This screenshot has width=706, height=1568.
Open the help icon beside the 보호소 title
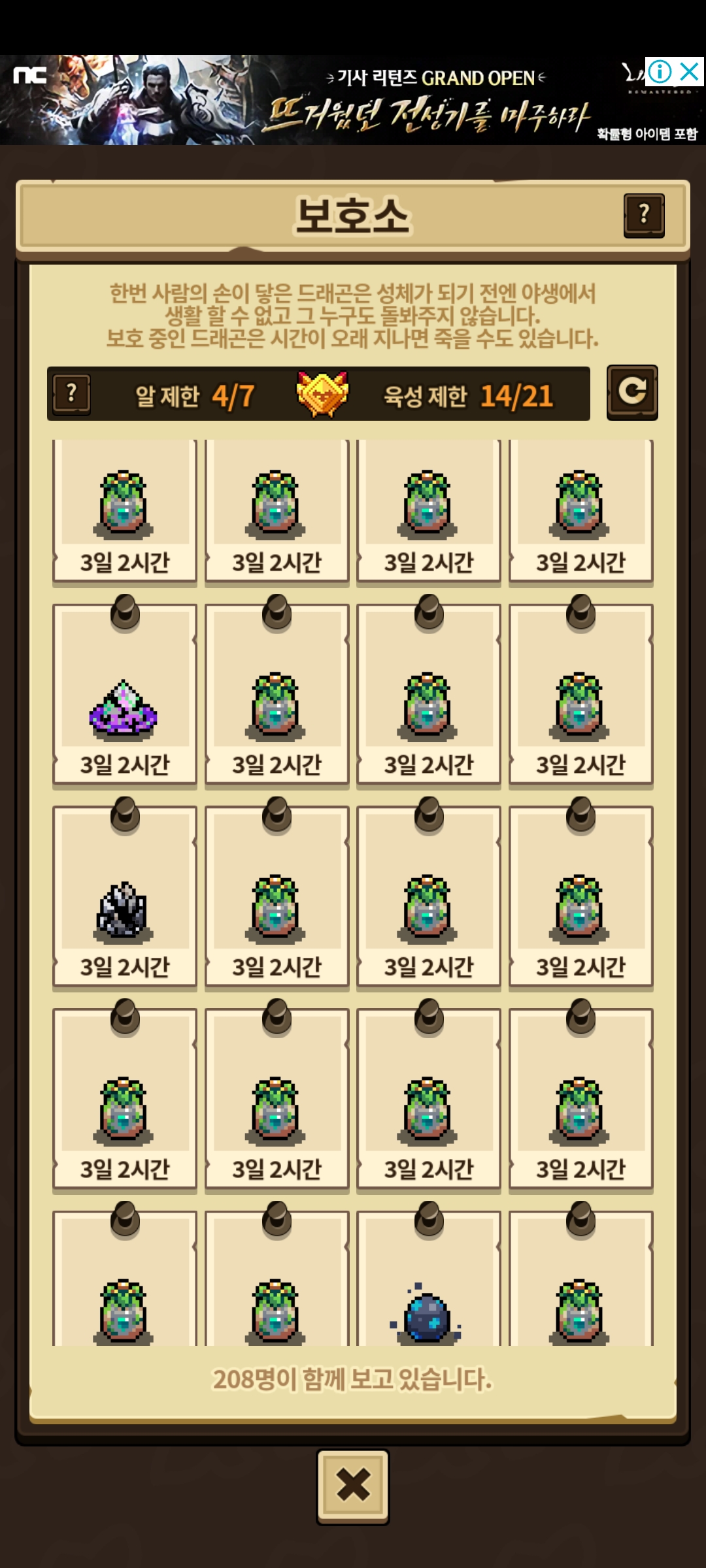click(x=644, y=215)
